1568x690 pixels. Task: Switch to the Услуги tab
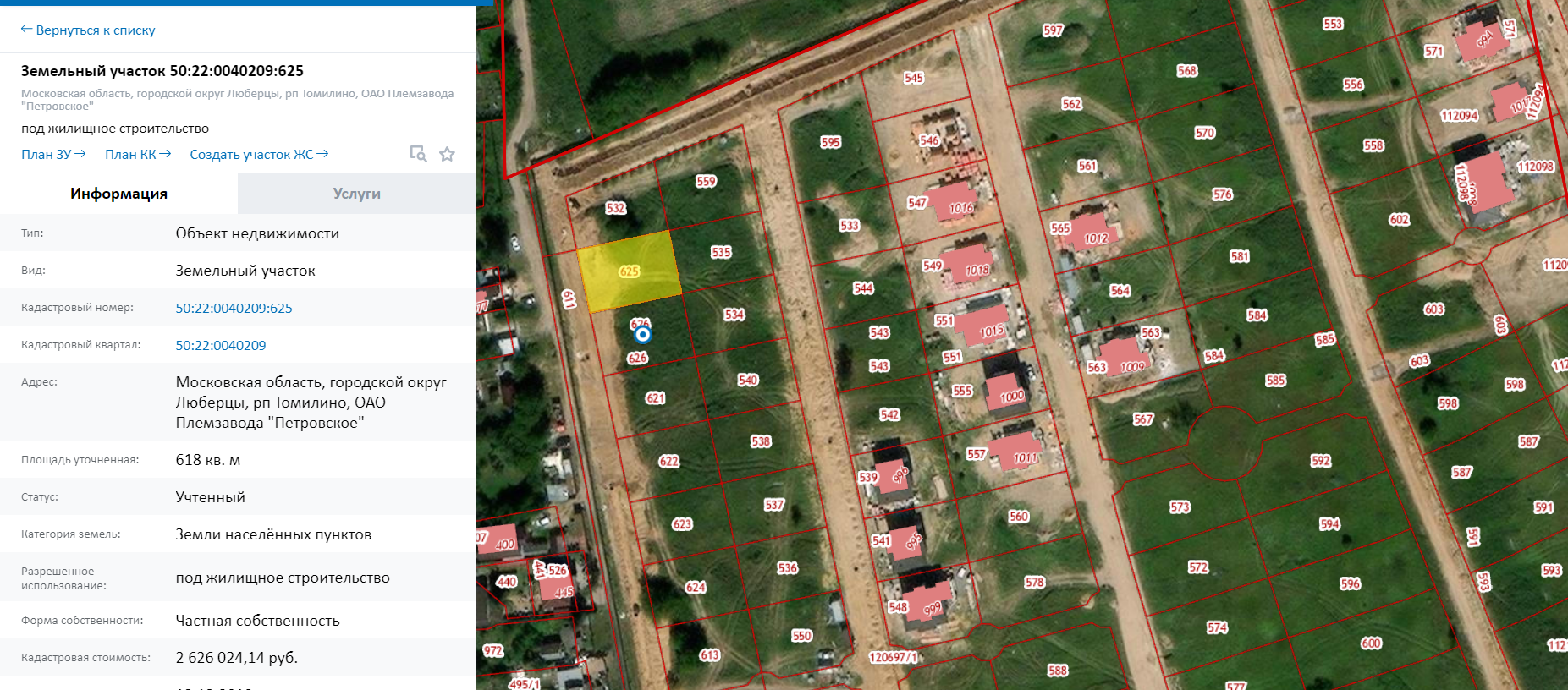(x=356, y=194)
